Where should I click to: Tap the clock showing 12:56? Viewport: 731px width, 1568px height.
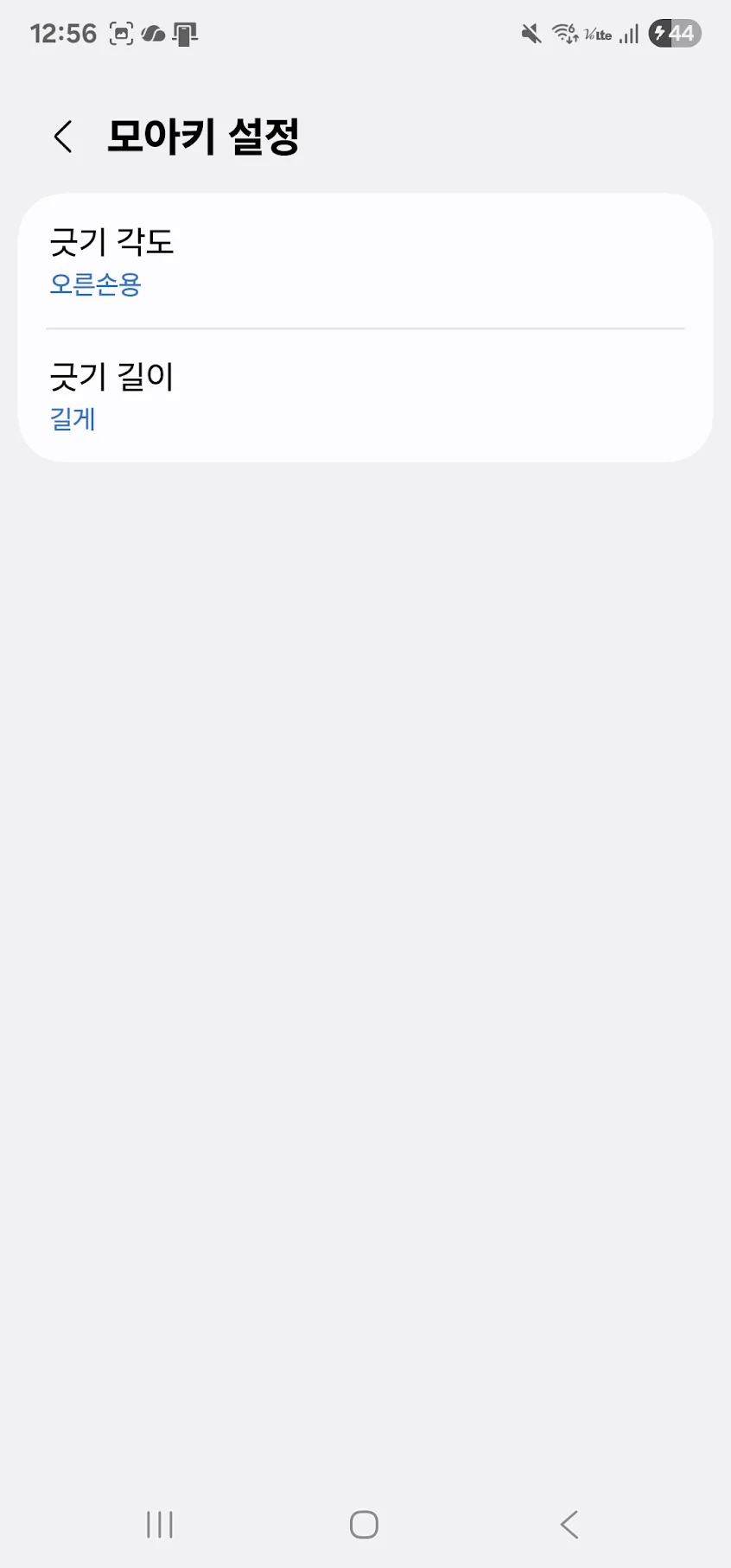click(64, 33)
